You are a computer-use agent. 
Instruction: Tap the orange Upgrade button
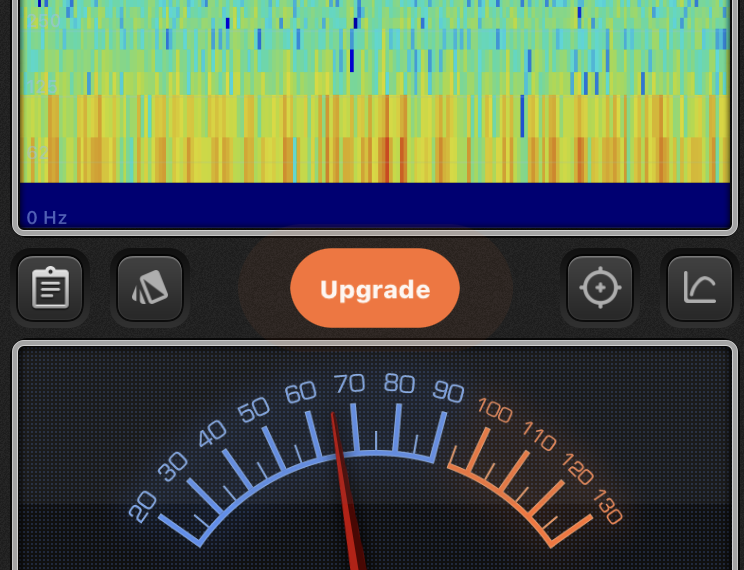tap(375, 289)
